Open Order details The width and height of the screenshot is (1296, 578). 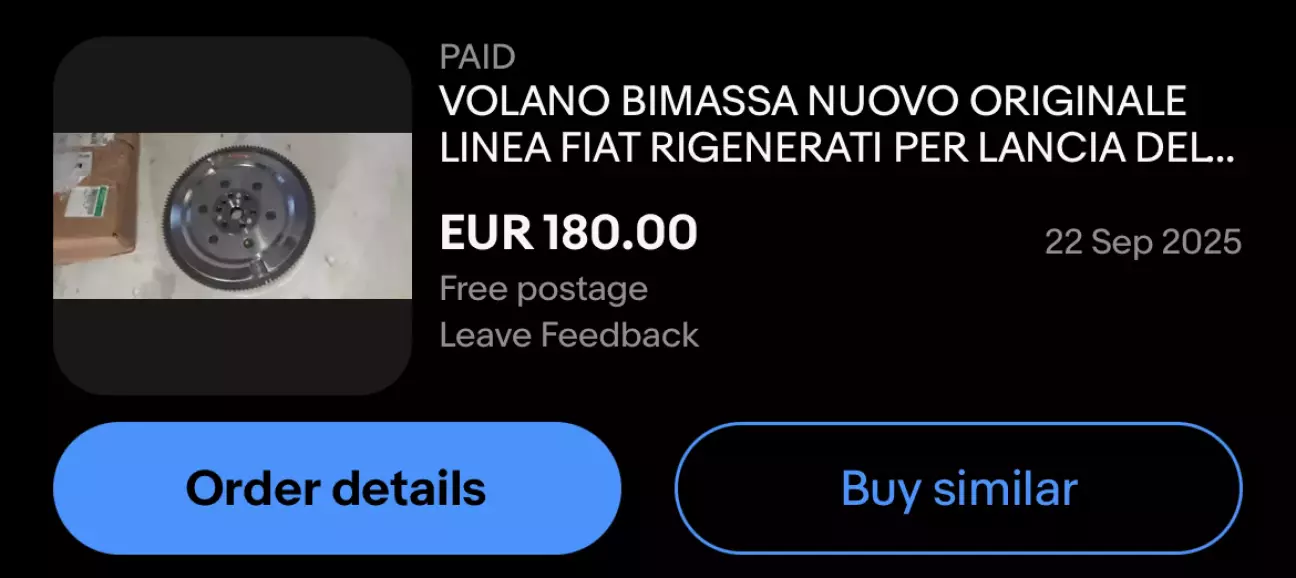(x=337, y=488)
